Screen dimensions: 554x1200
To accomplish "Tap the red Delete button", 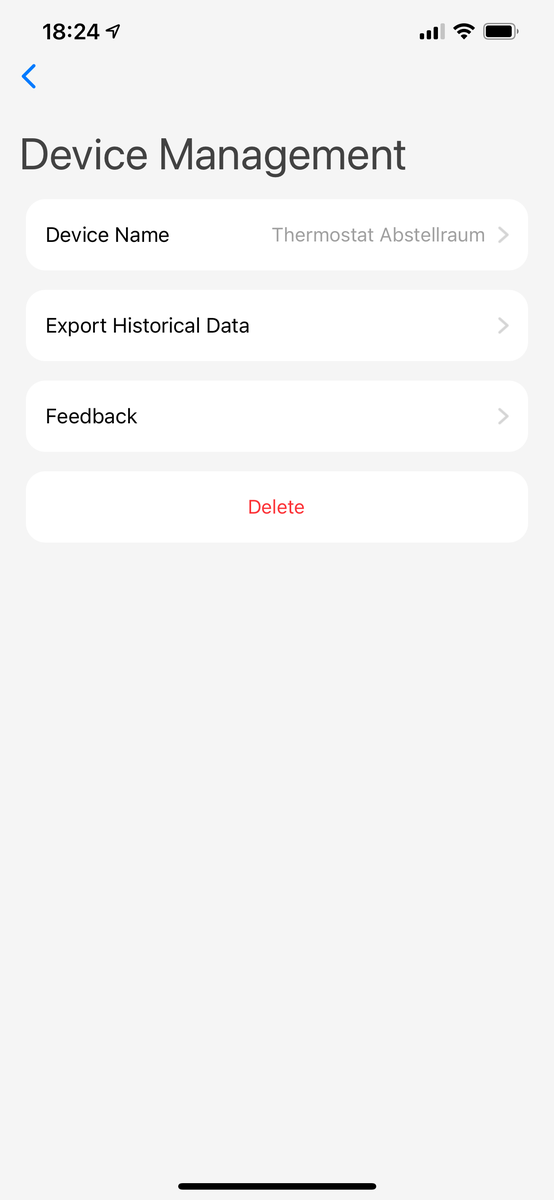I will [277, 507].
